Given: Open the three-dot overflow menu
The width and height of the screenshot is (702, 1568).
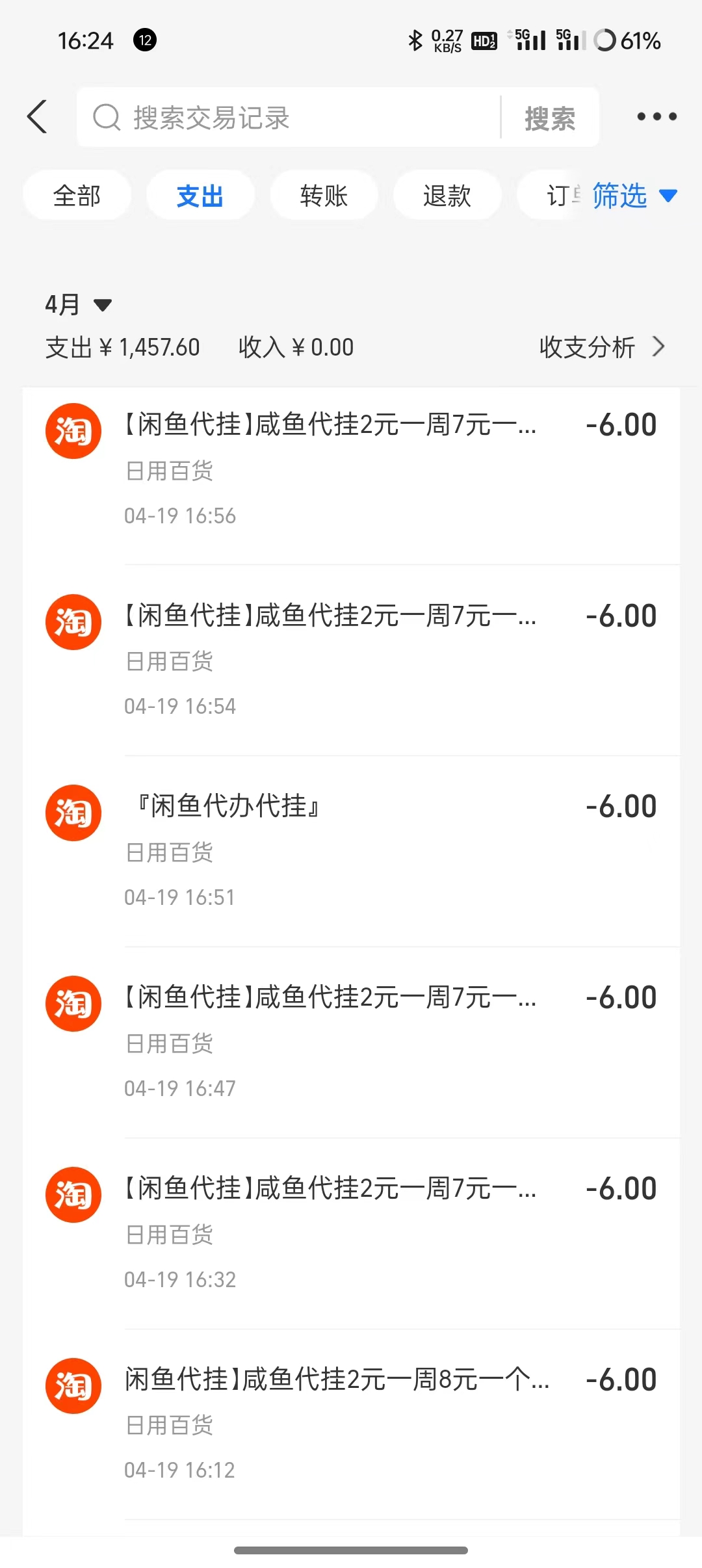Looking at the screenshot, I should click(656, 117).
